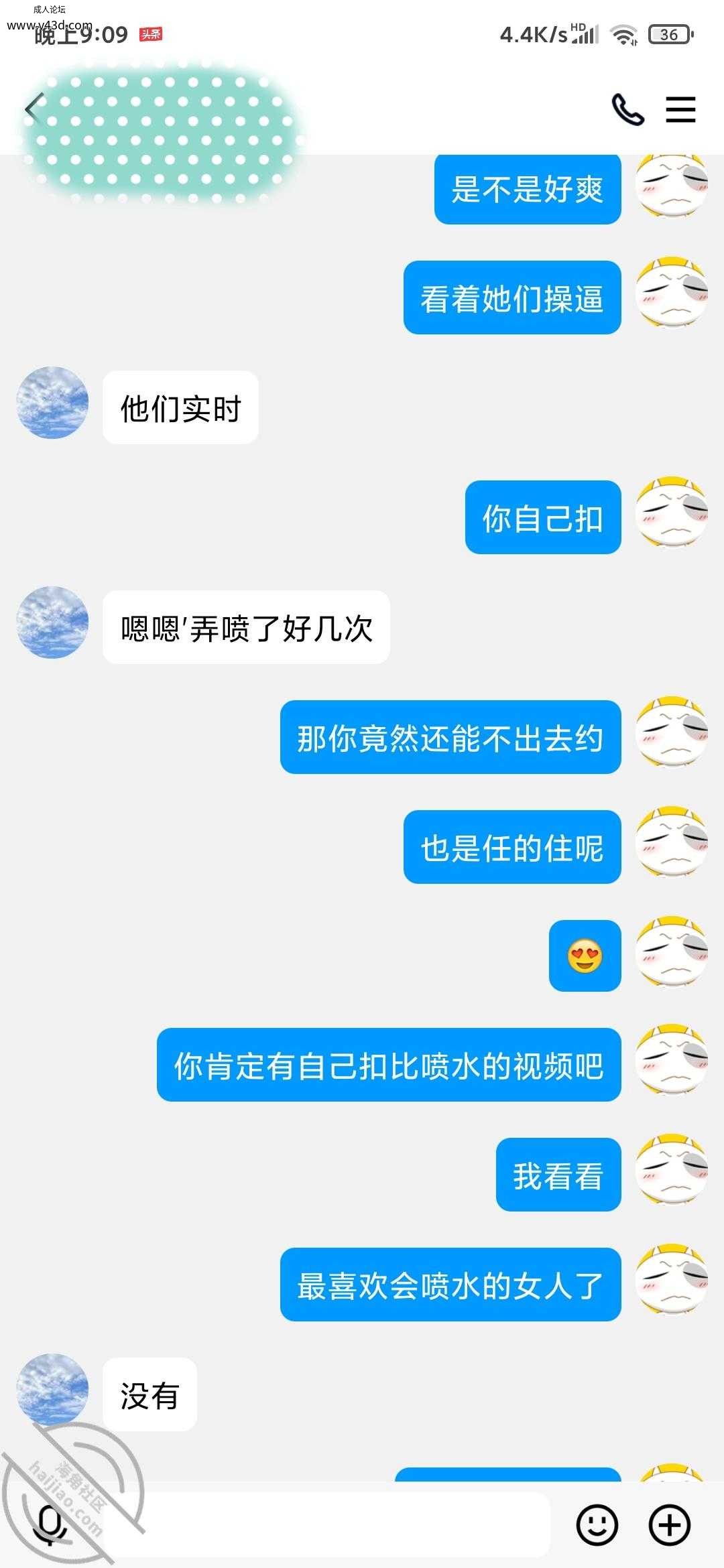
Task: Start a voice call with the phone icon
Action: (x=627, y=109)
